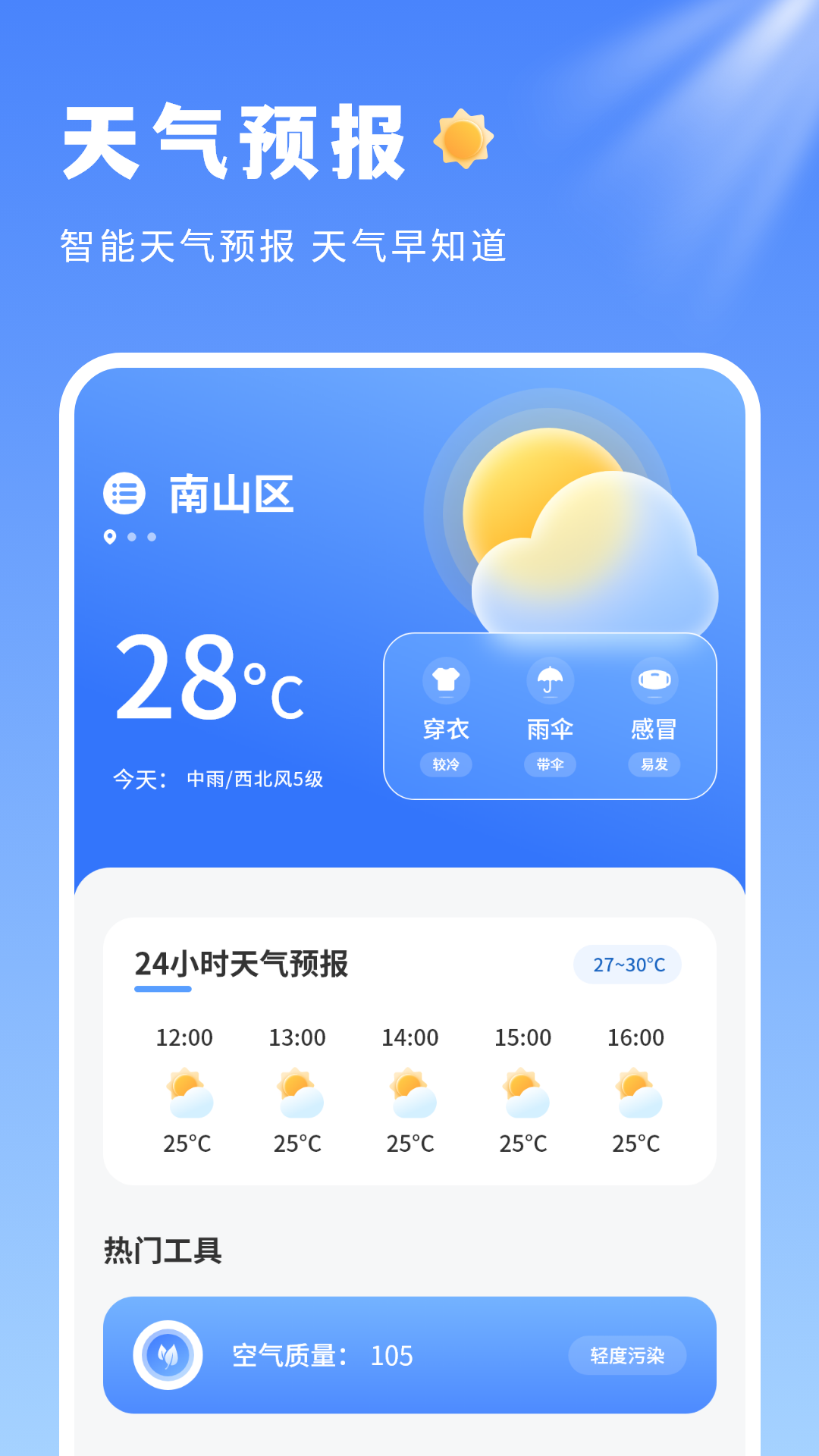Open the location list icon next to 南山区
The height and width of the screenshot is (1456, 819).
tap(124, 494)
